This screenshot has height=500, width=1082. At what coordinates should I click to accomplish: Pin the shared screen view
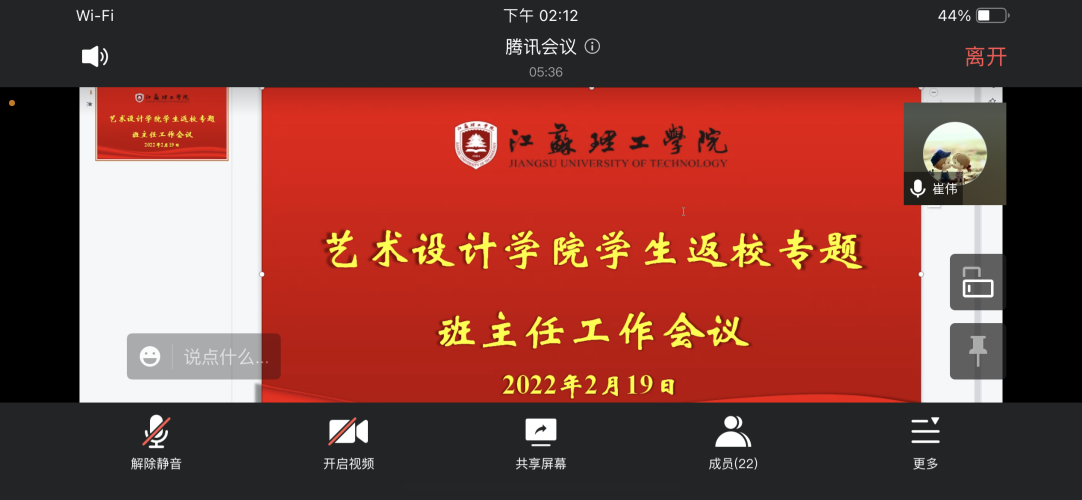pos(977,351)
